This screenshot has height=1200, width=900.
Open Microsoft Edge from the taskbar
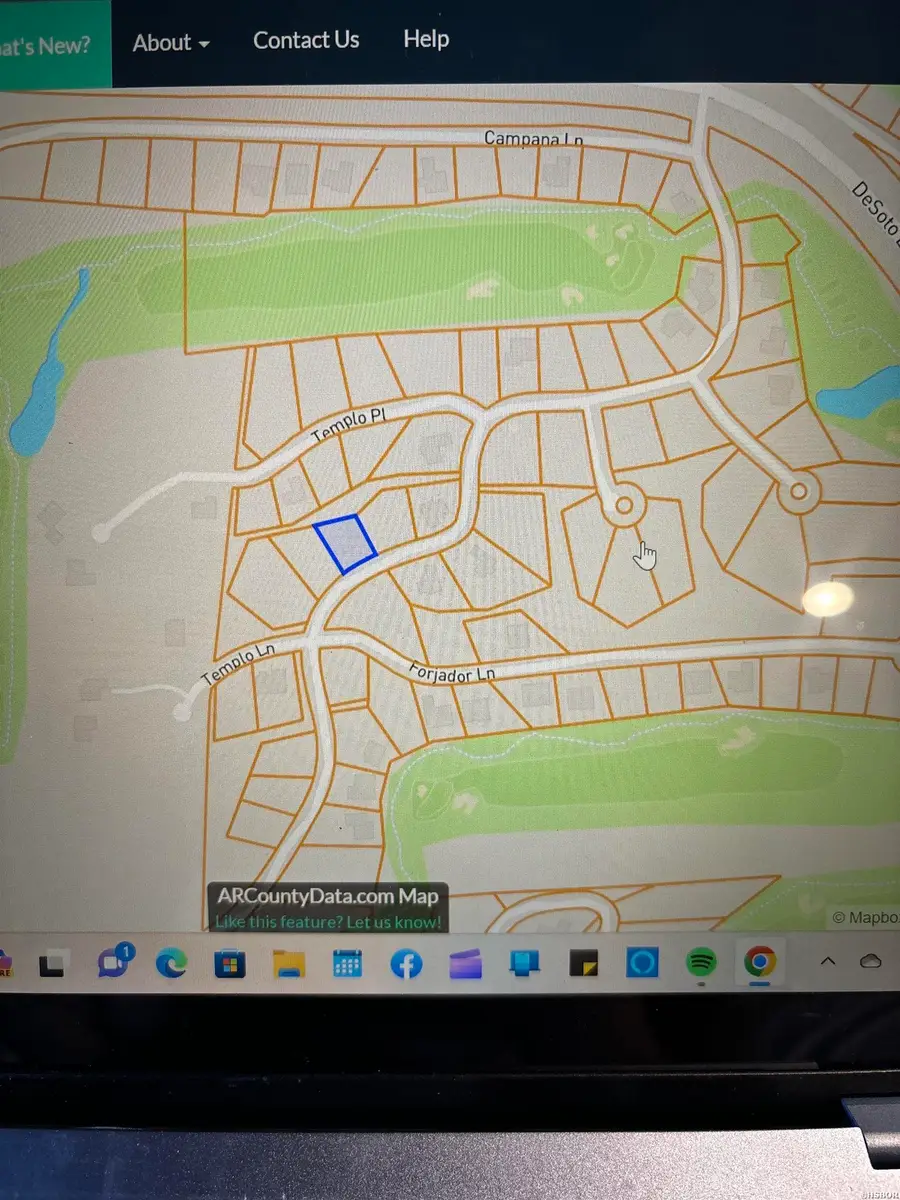[171, 964]
